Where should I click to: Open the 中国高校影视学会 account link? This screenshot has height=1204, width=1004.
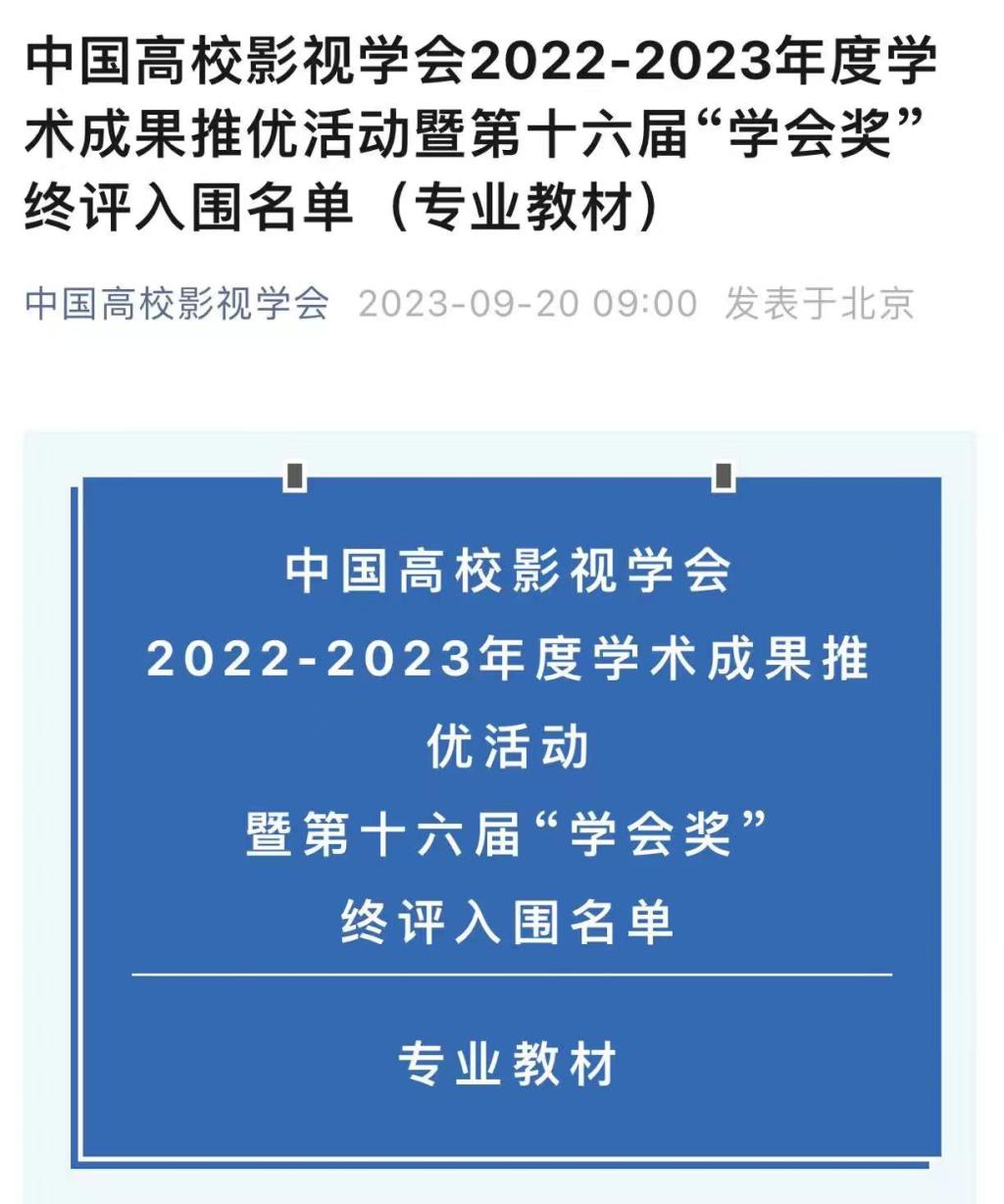click(x=177, y=304)
